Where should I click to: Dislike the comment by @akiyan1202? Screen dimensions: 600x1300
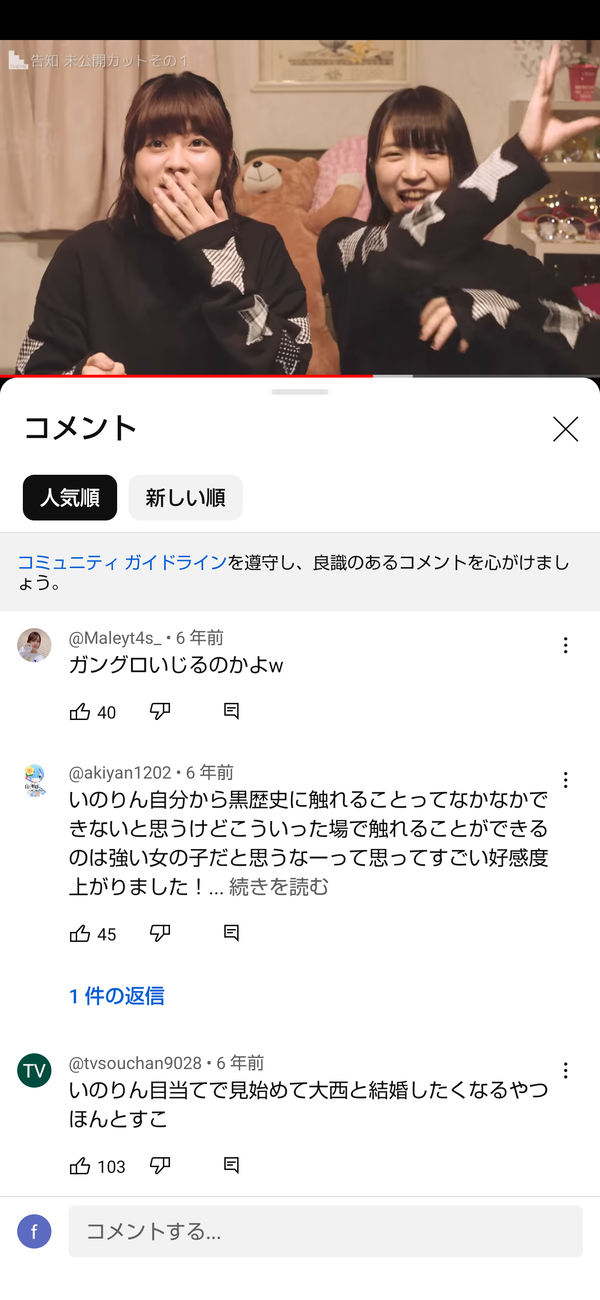pos(160,934)
